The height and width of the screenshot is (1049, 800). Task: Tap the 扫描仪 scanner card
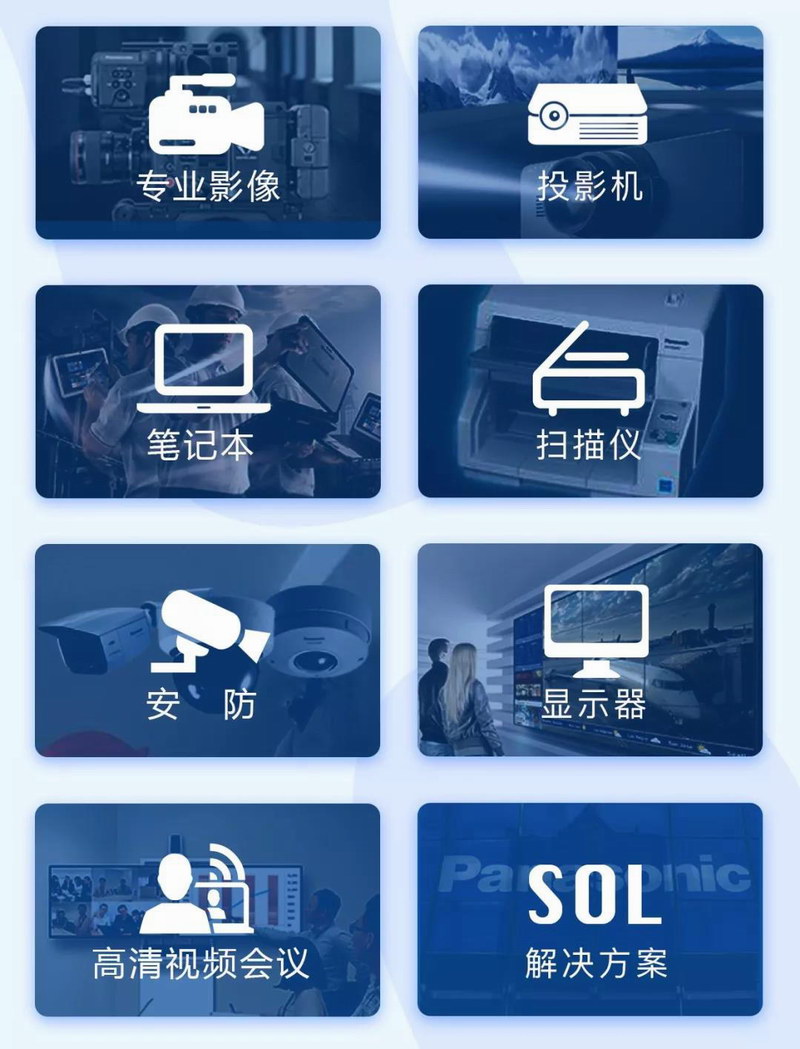point(590,391)
